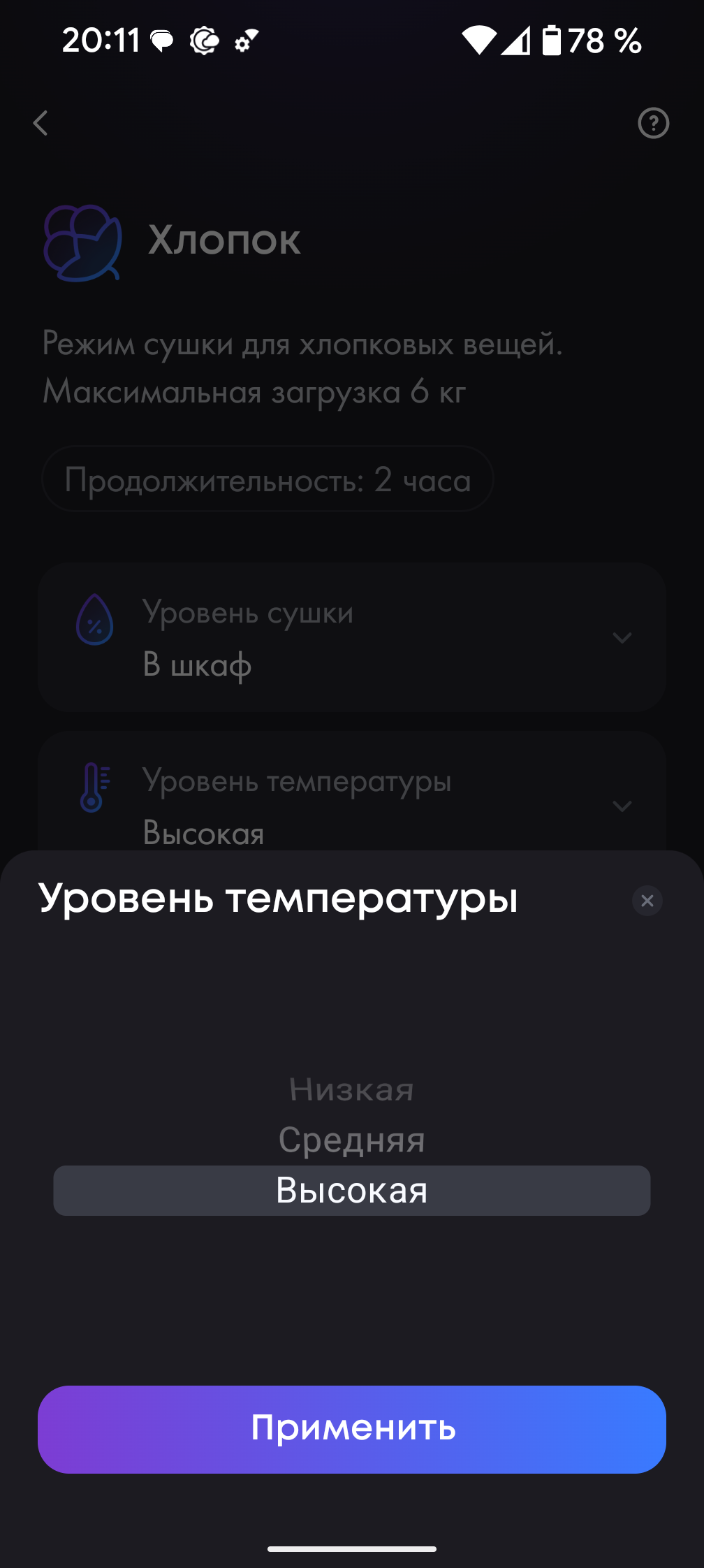Select the Низкая temperature option
Image resolution: width=704 pixels, height=1568 pixels.
pos(352,1089)
